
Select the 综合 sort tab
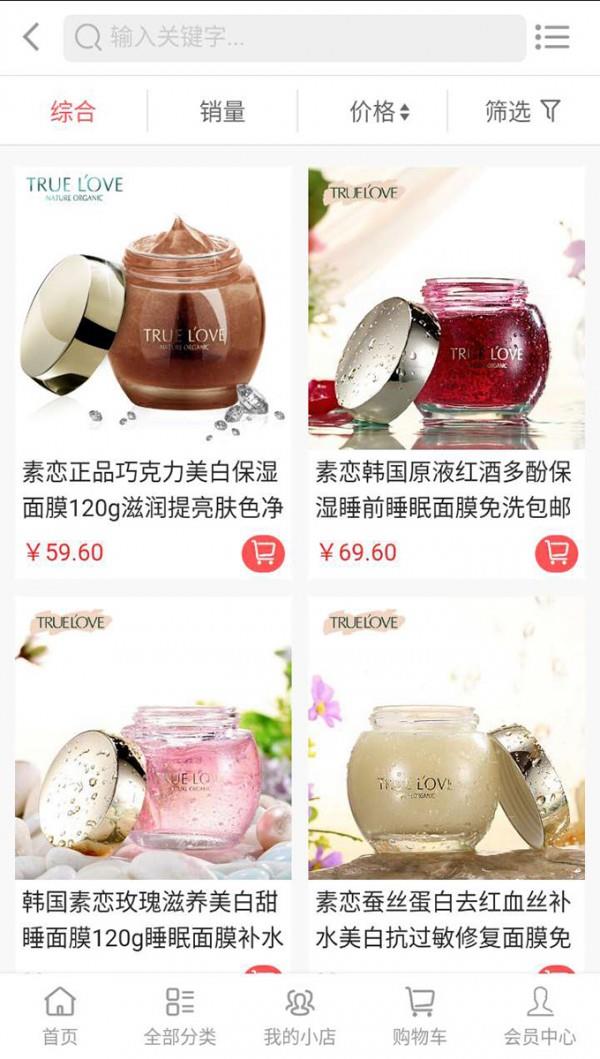click(x=73, y=111)
